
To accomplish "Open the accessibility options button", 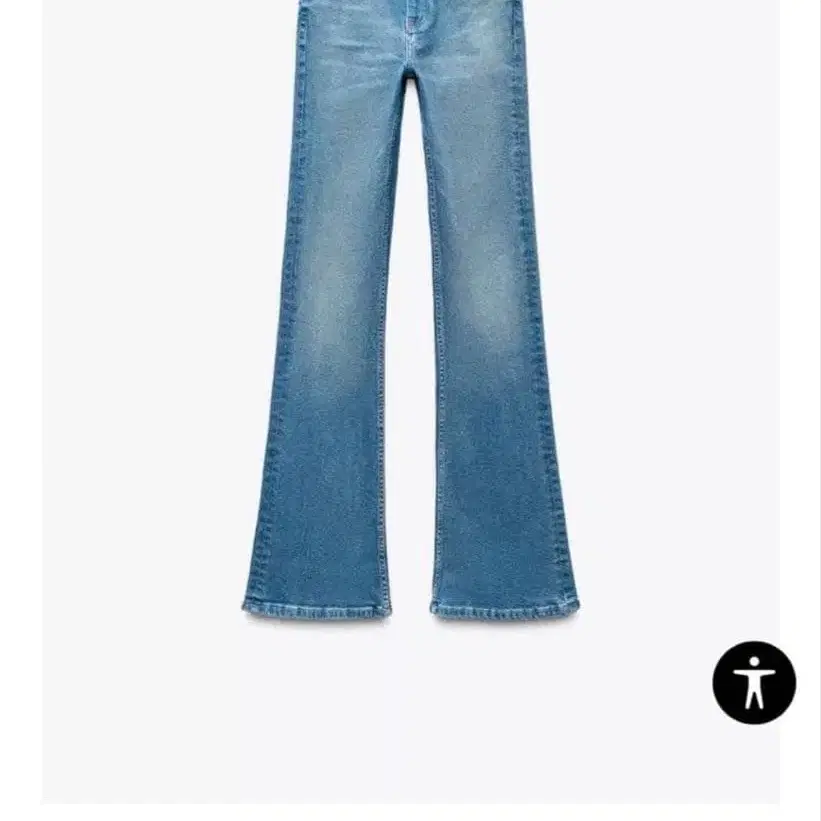I will click(754, 683).
